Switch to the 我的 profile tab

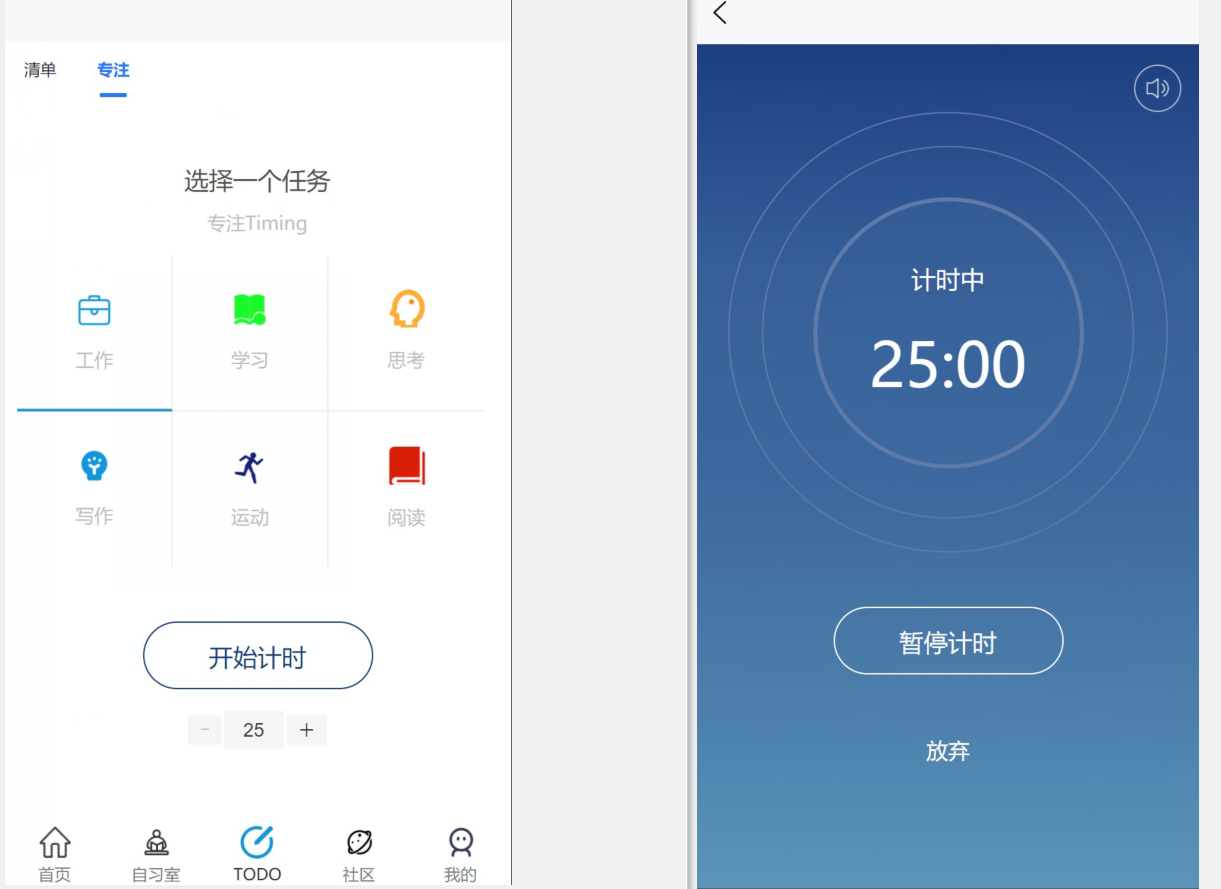(460, 855)
